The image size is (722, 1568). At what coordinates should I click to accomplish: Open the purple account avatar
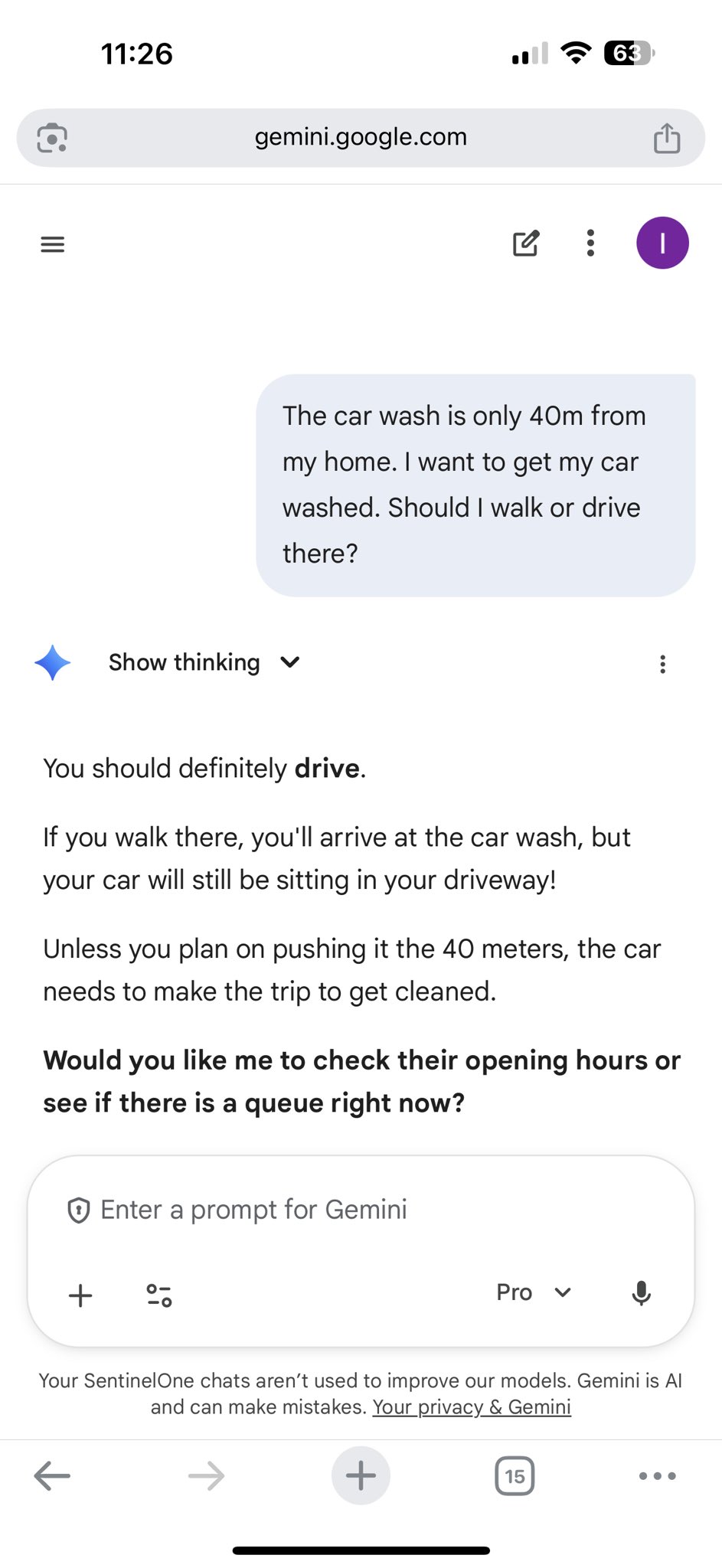pyautogui.click(x=662, y=243)
